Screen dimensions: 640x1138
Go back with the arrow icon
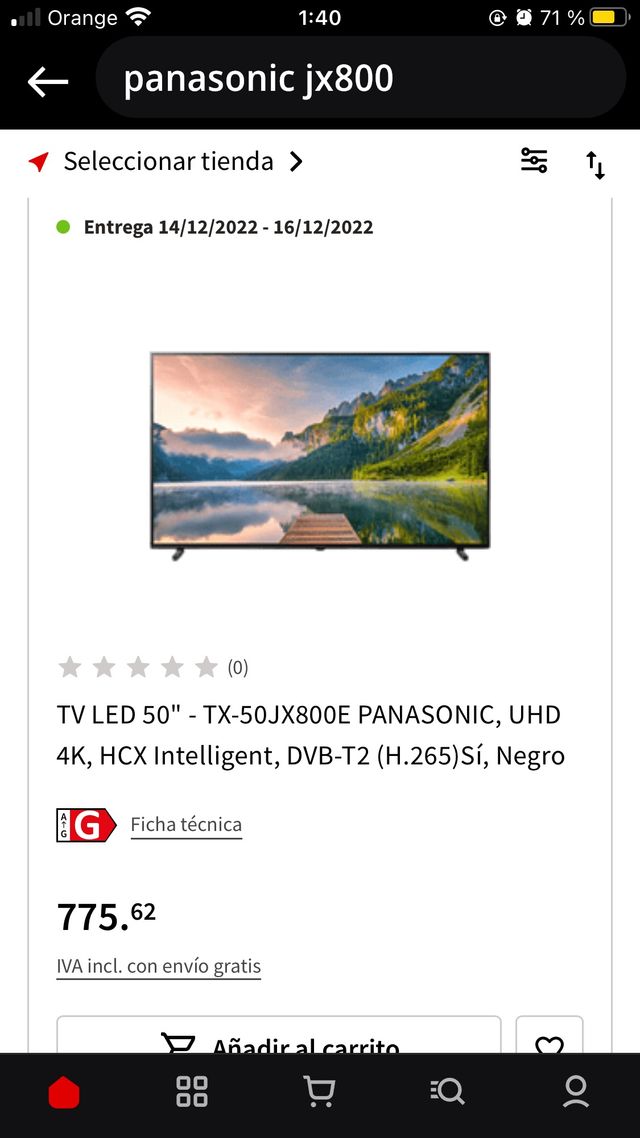48,81
